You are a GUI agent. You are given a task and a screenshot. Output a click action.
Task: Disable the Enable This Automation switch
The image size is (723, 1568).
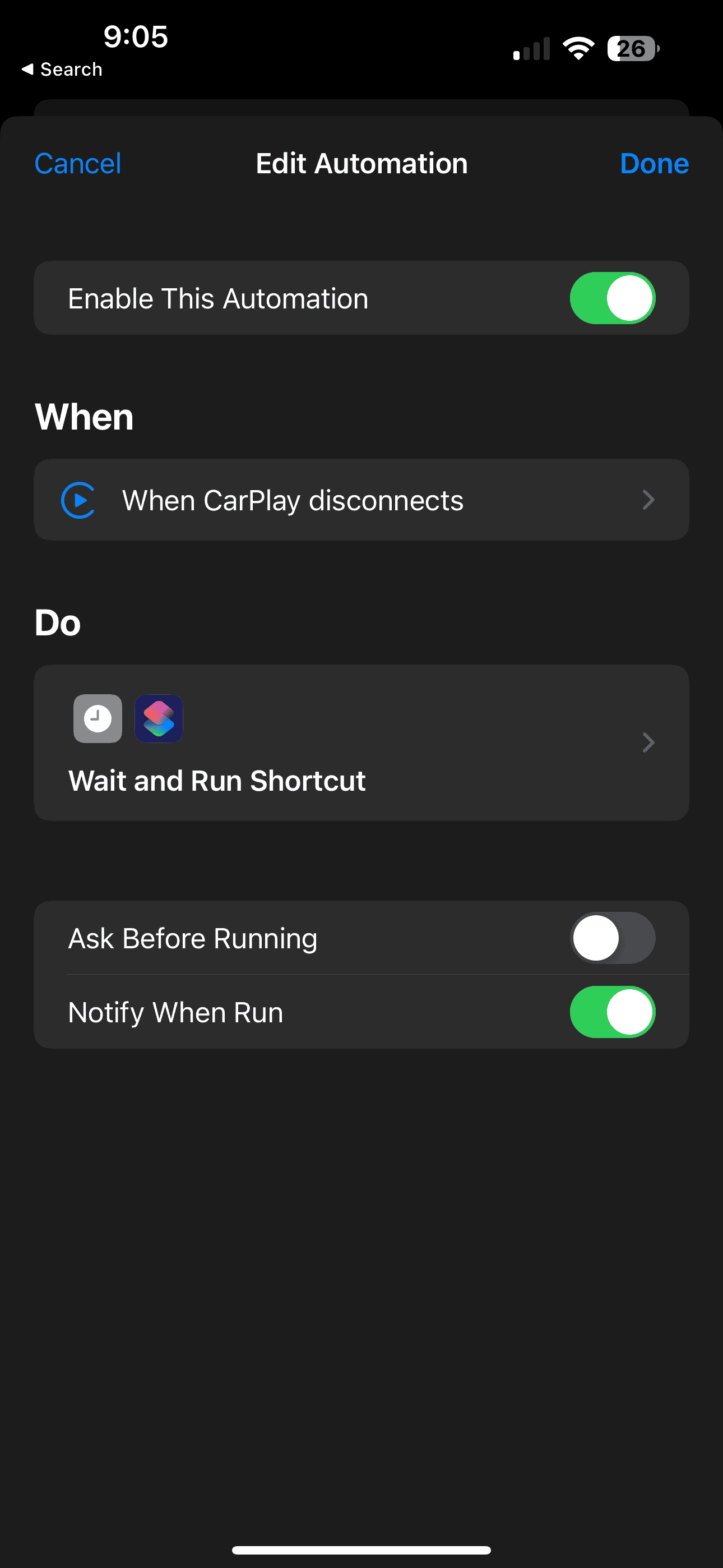click(611, 298)
